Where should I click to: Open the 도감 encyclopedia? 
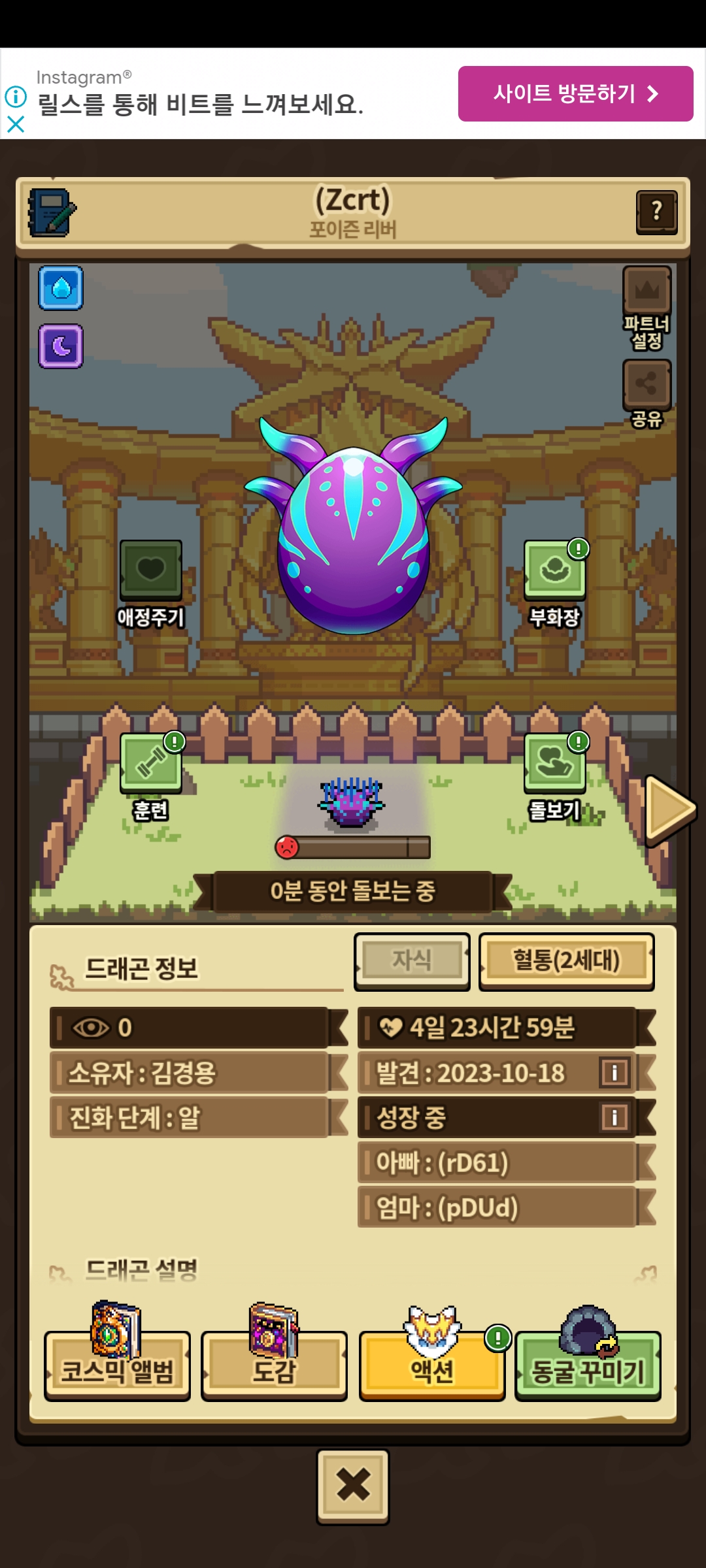coord(274,1365)
